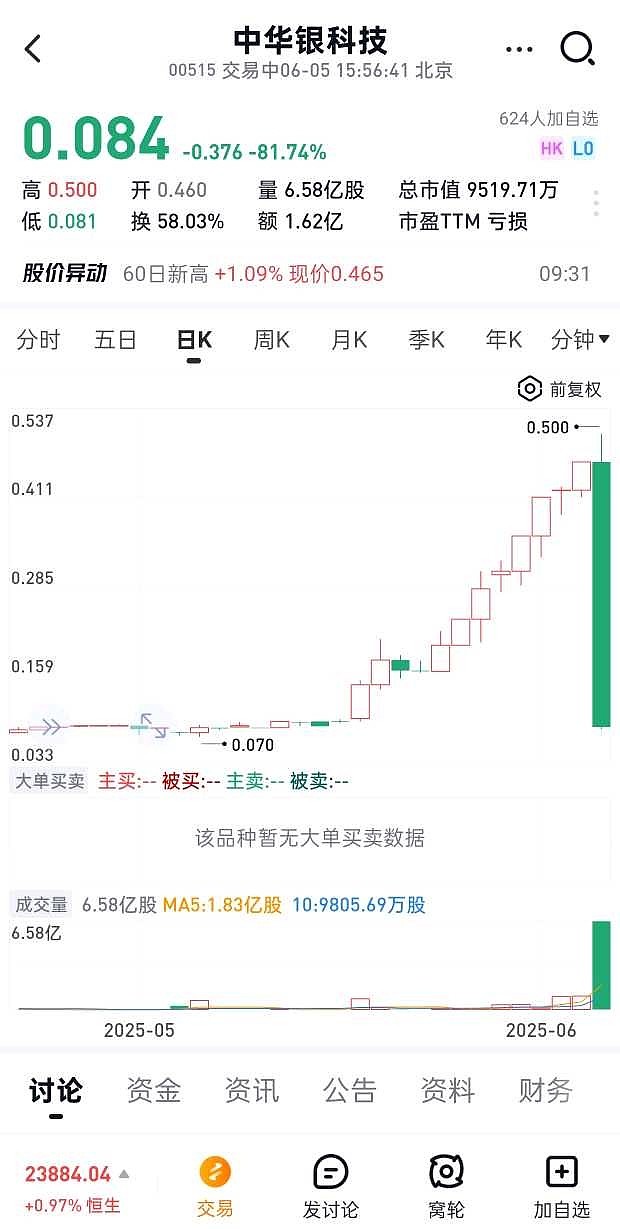Add stock to watchlist with 加自选

(561, 1186)
